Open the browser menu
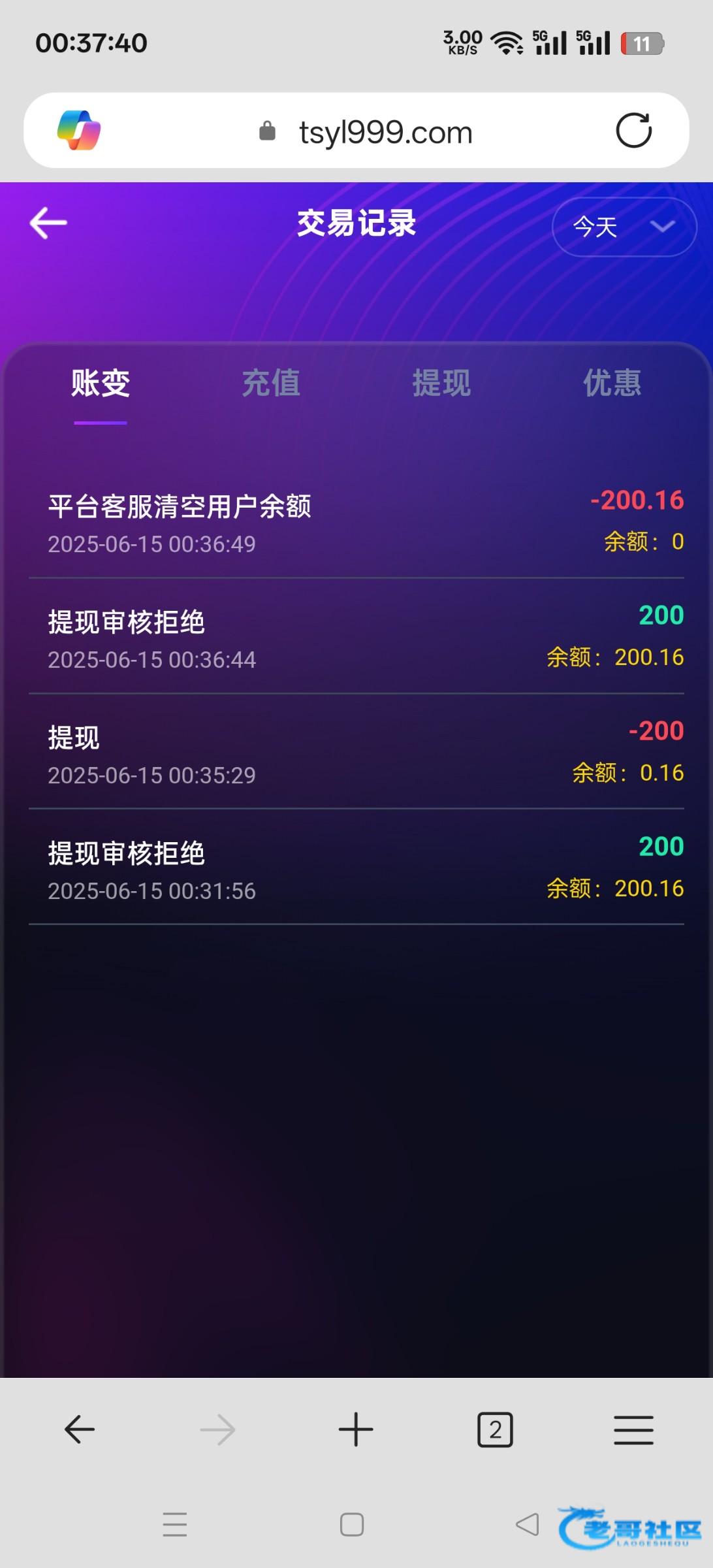The height and width of the screenshot is (1568, 713). pos(633,1429)
